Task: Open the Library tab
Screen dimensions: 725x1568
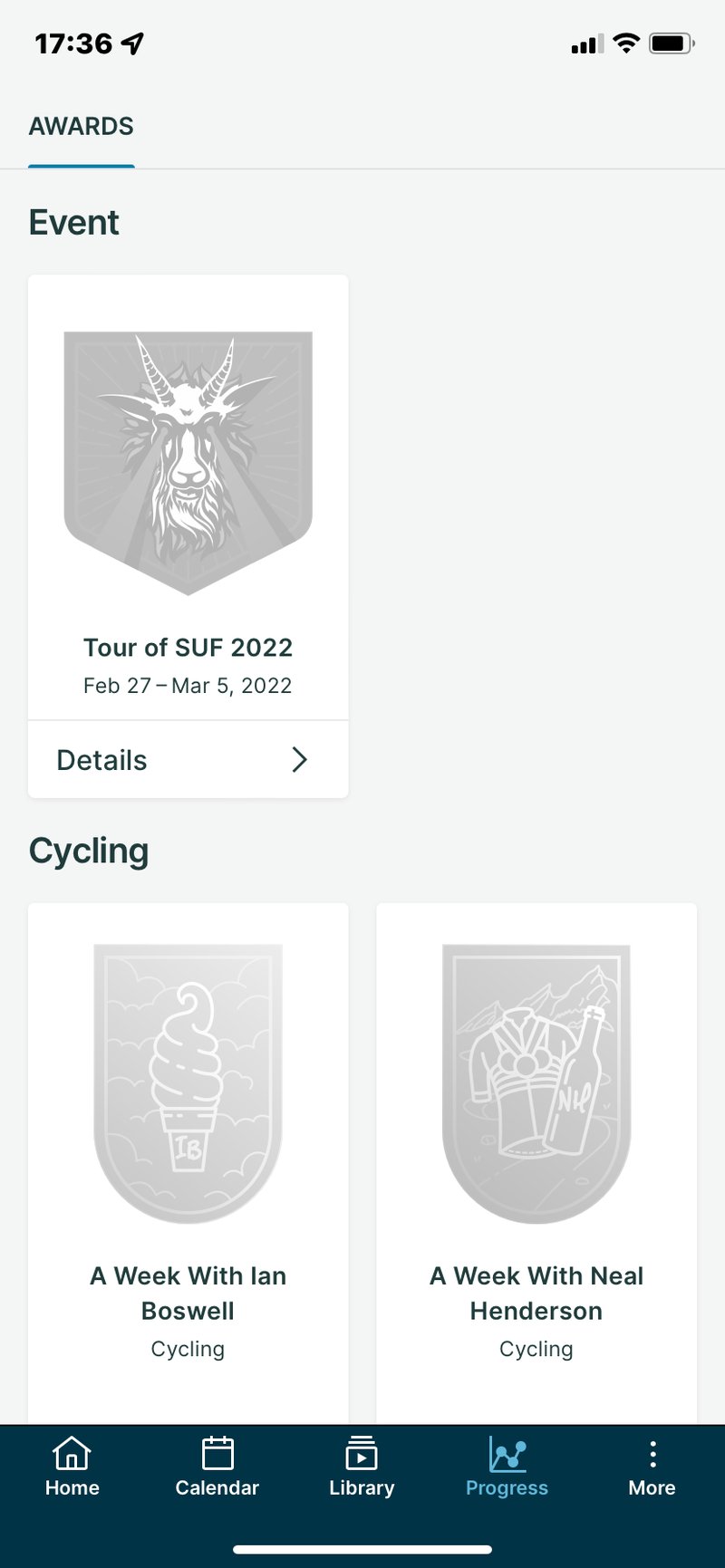Action: [x=362, y=1467]
